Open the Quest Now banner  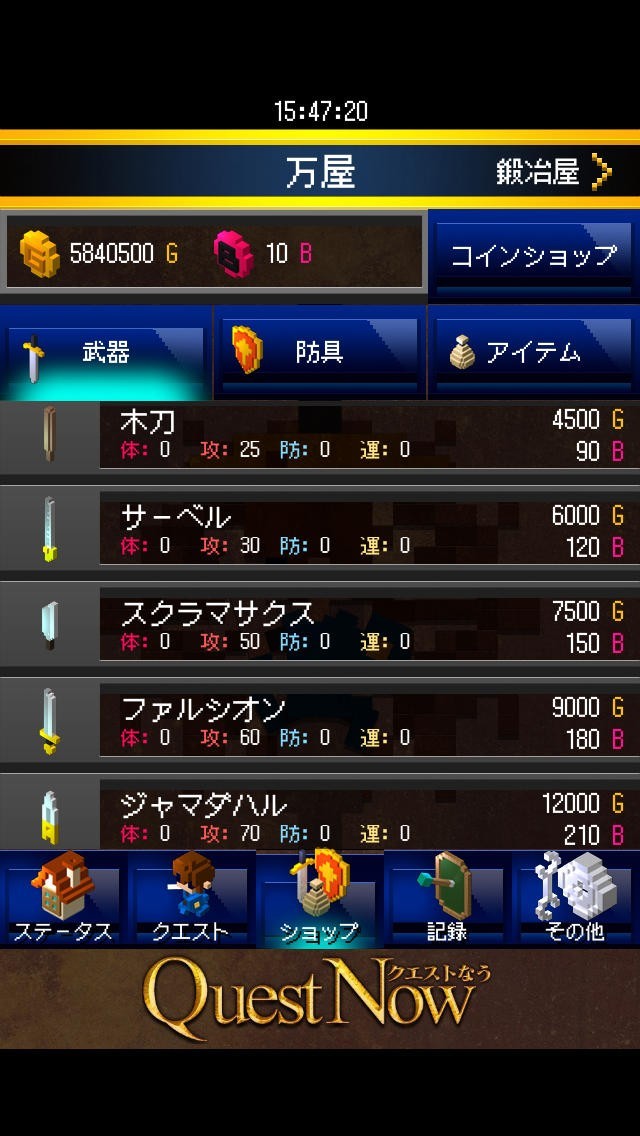click(320, 998)
